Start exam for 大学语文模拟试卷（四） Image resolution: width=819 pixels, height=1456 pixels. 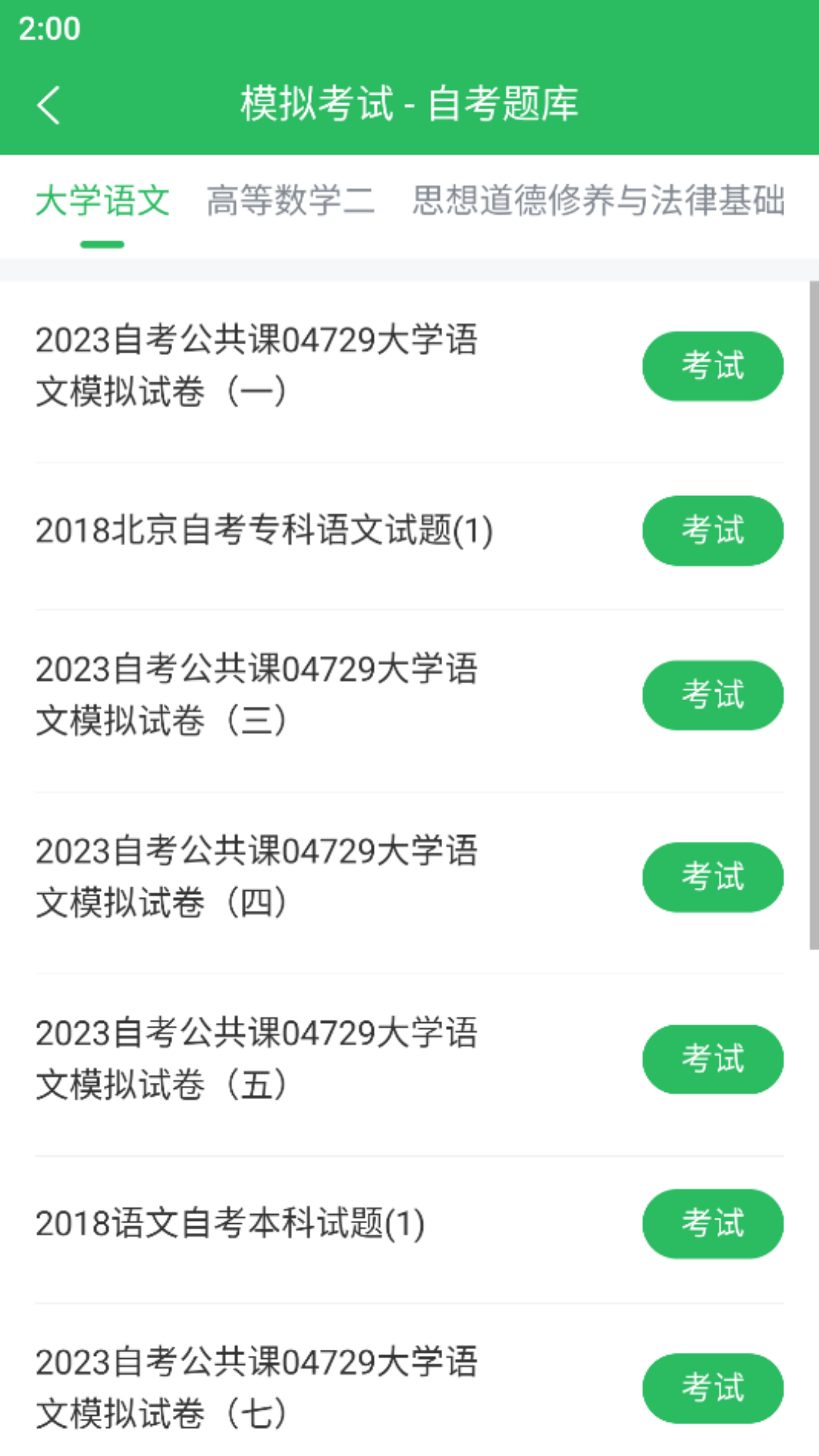tap(713, 877)
